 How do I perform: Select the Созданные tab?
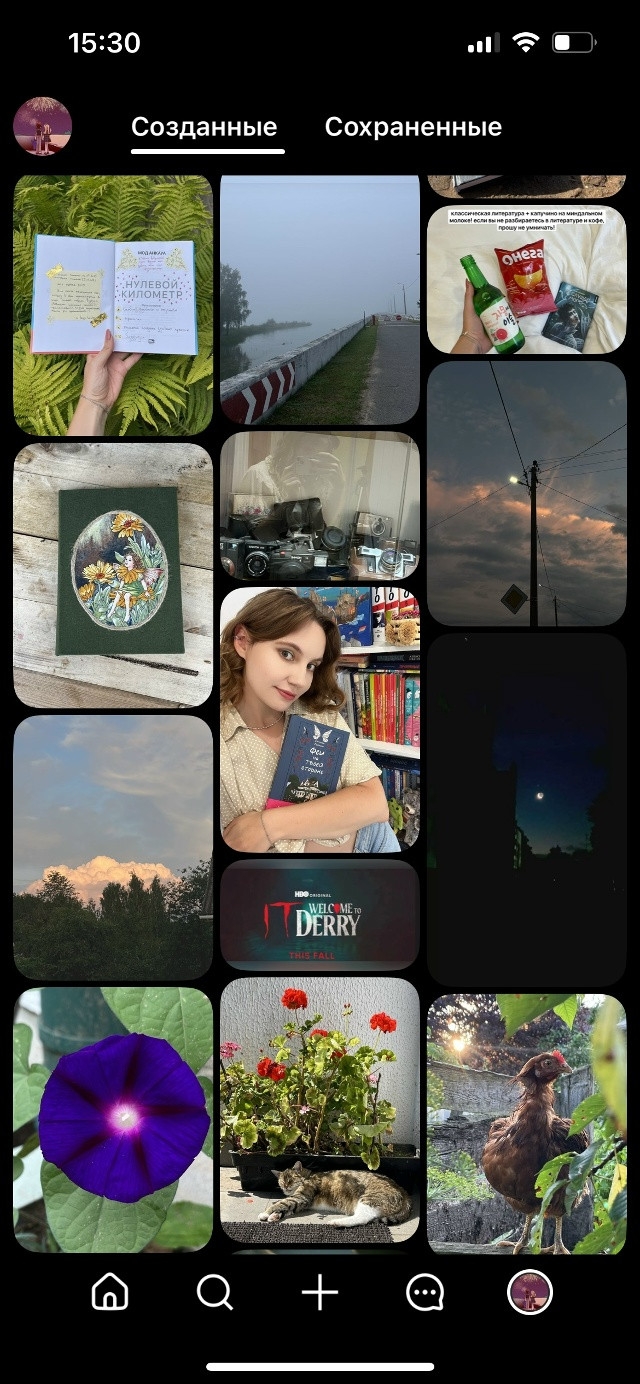[204, 127]
